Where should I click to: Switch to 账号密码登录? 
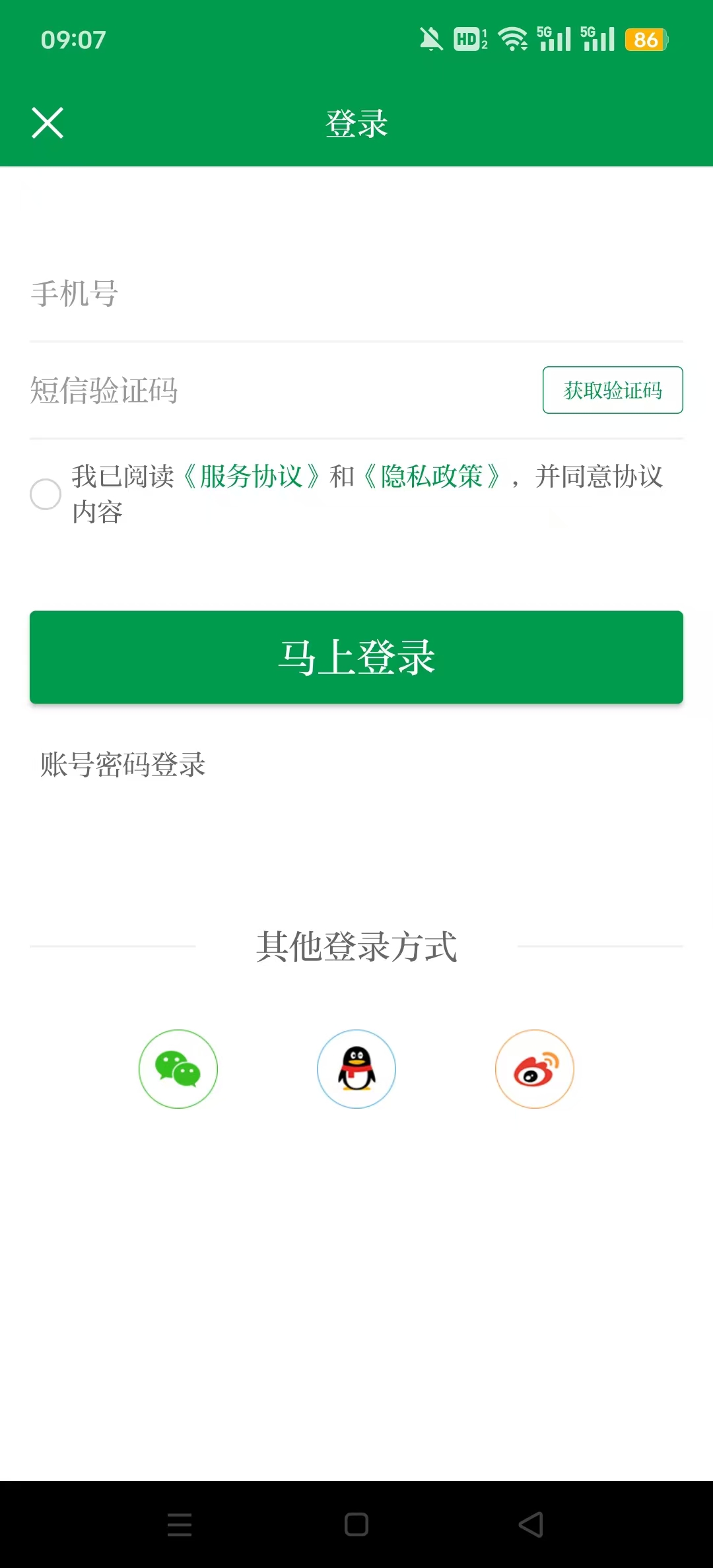pos(123,765)
